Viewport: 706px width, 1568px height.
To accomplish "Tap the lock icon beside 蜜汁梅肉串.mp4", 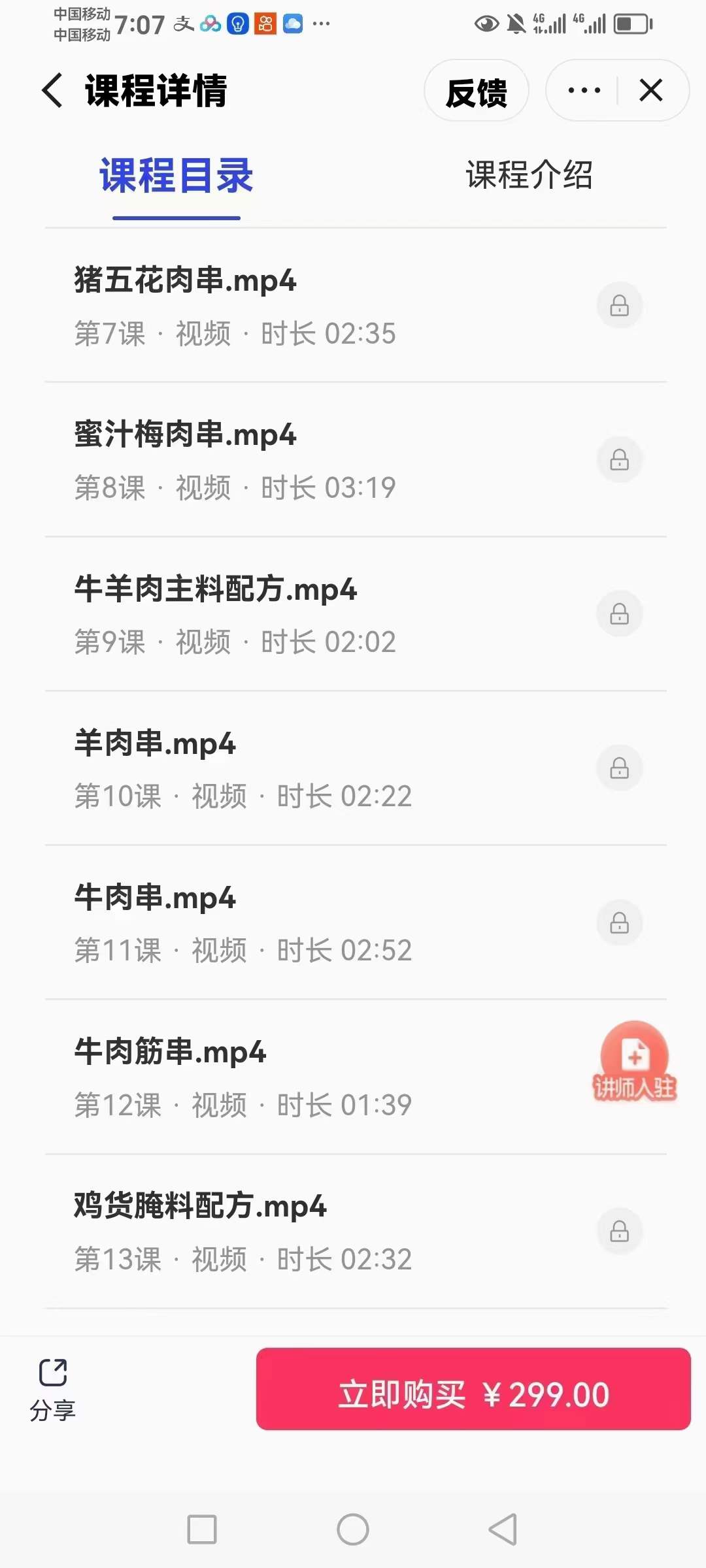I will [x=620, y=459].
